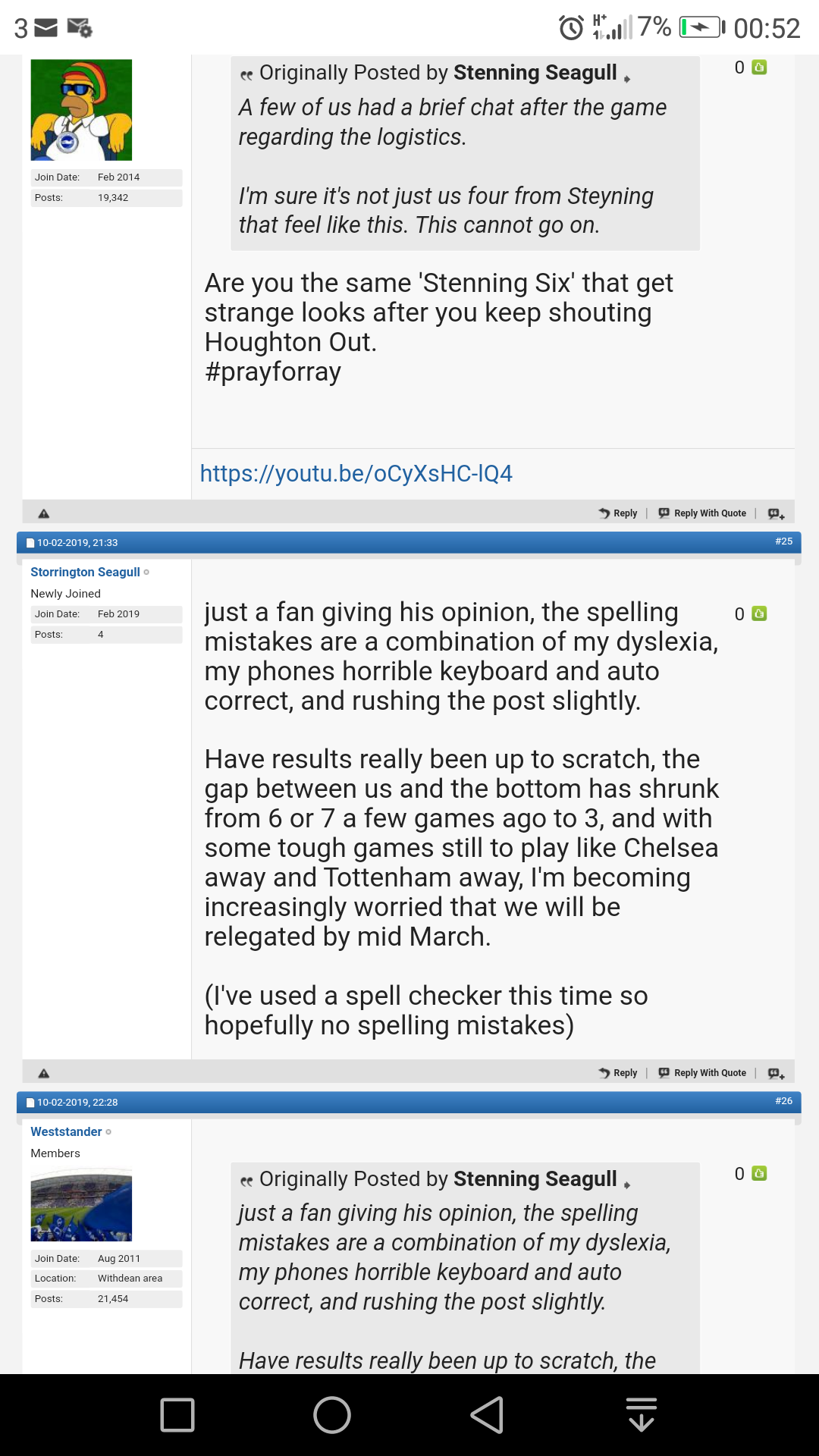Reply to the Stenning Six post

click(618, 513)
